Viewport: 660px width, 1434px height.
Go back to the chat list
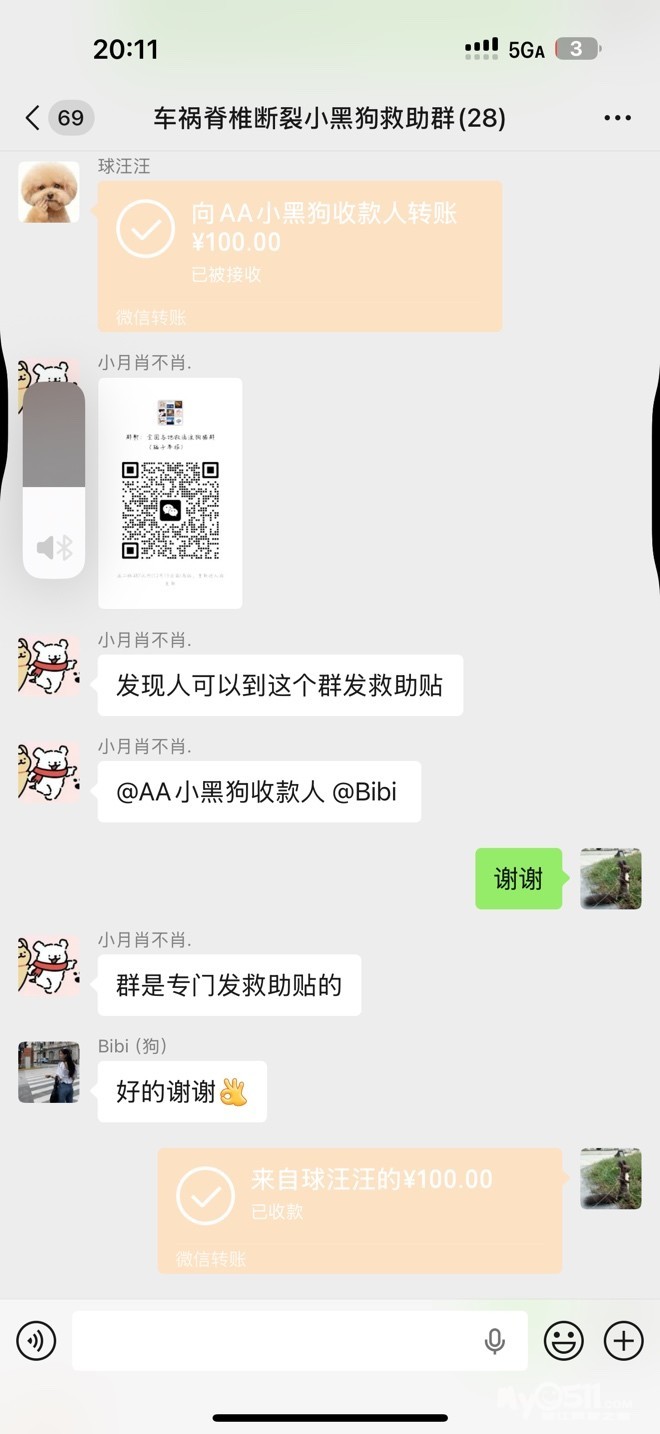(33, 118)
